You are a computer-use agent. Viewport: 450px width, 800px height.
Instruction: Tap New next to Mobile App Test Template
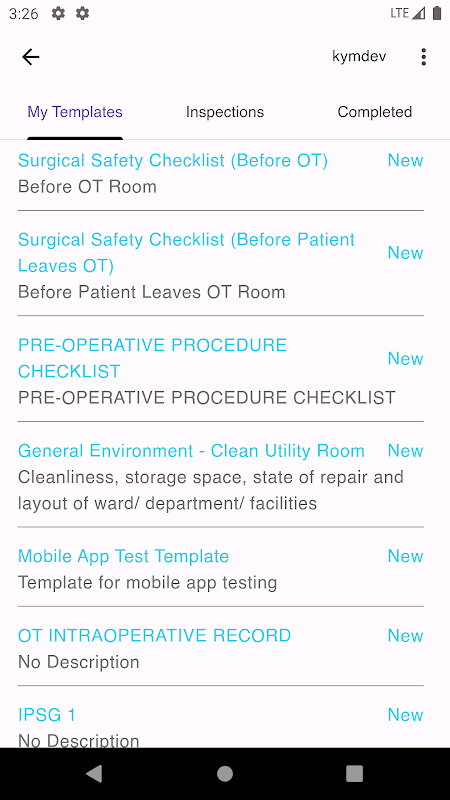click(x=405, y=556)
